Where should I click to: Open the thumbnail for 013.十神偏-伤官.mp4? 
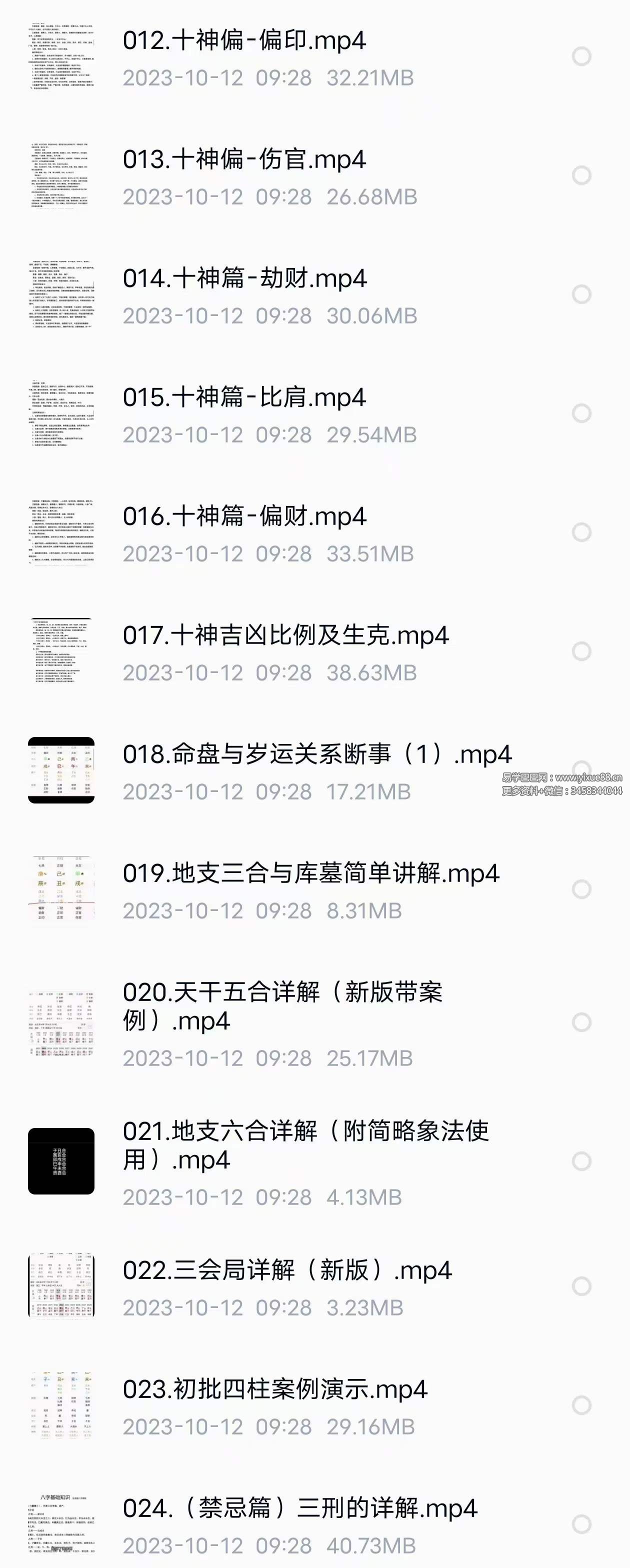(62, 176)
